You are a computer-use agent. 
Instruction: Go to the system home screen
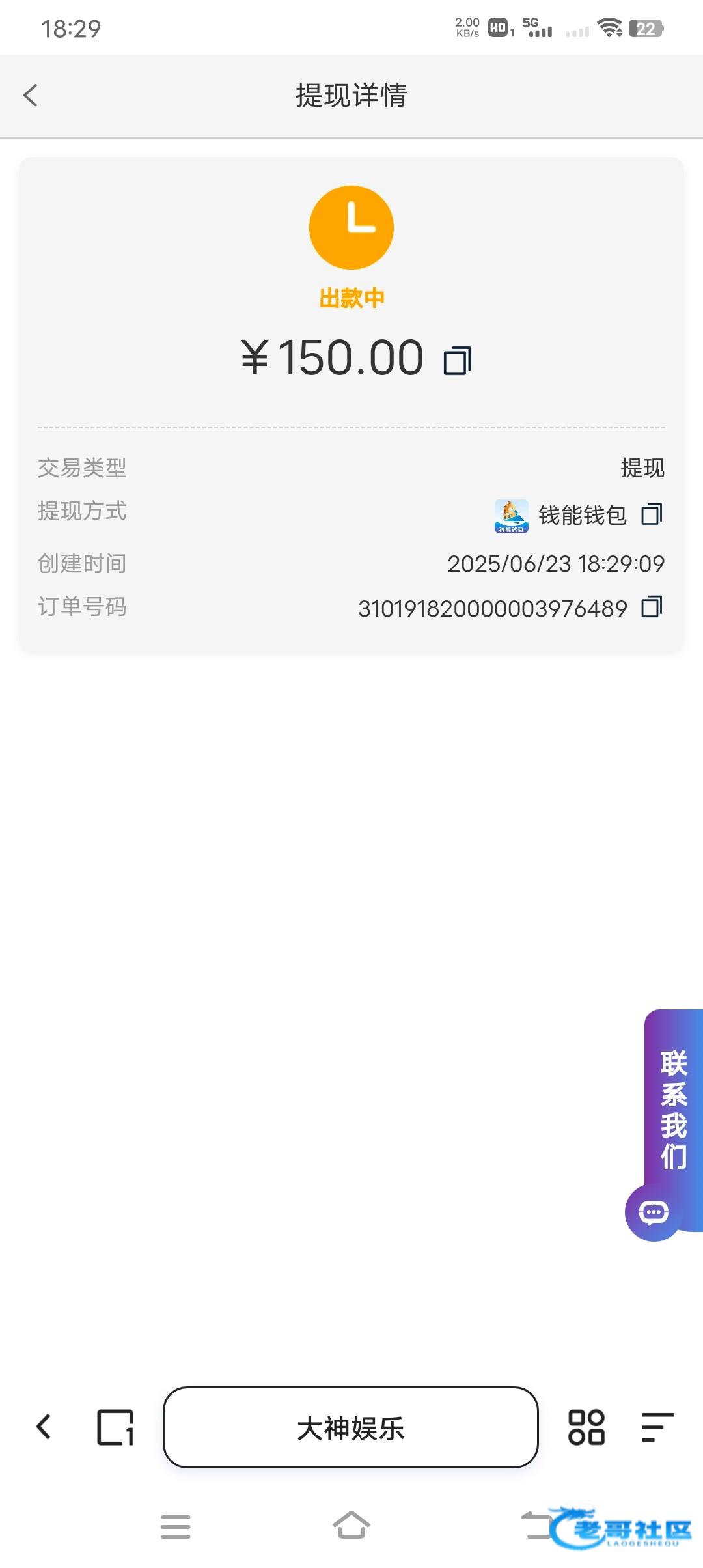click(351, 1525)
